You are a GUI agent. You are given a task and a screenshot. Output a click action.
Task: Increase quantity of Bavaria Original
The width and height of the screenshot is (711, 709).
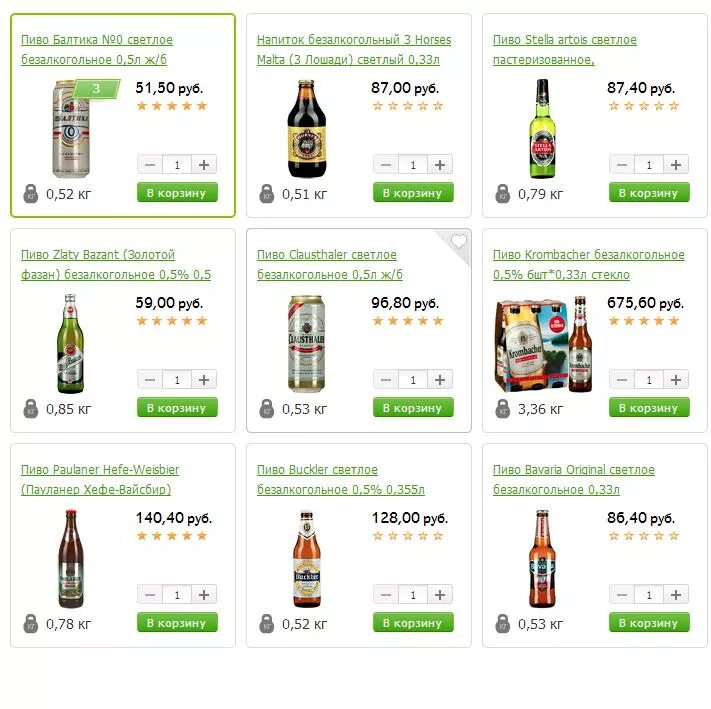(x=676, y=594)
